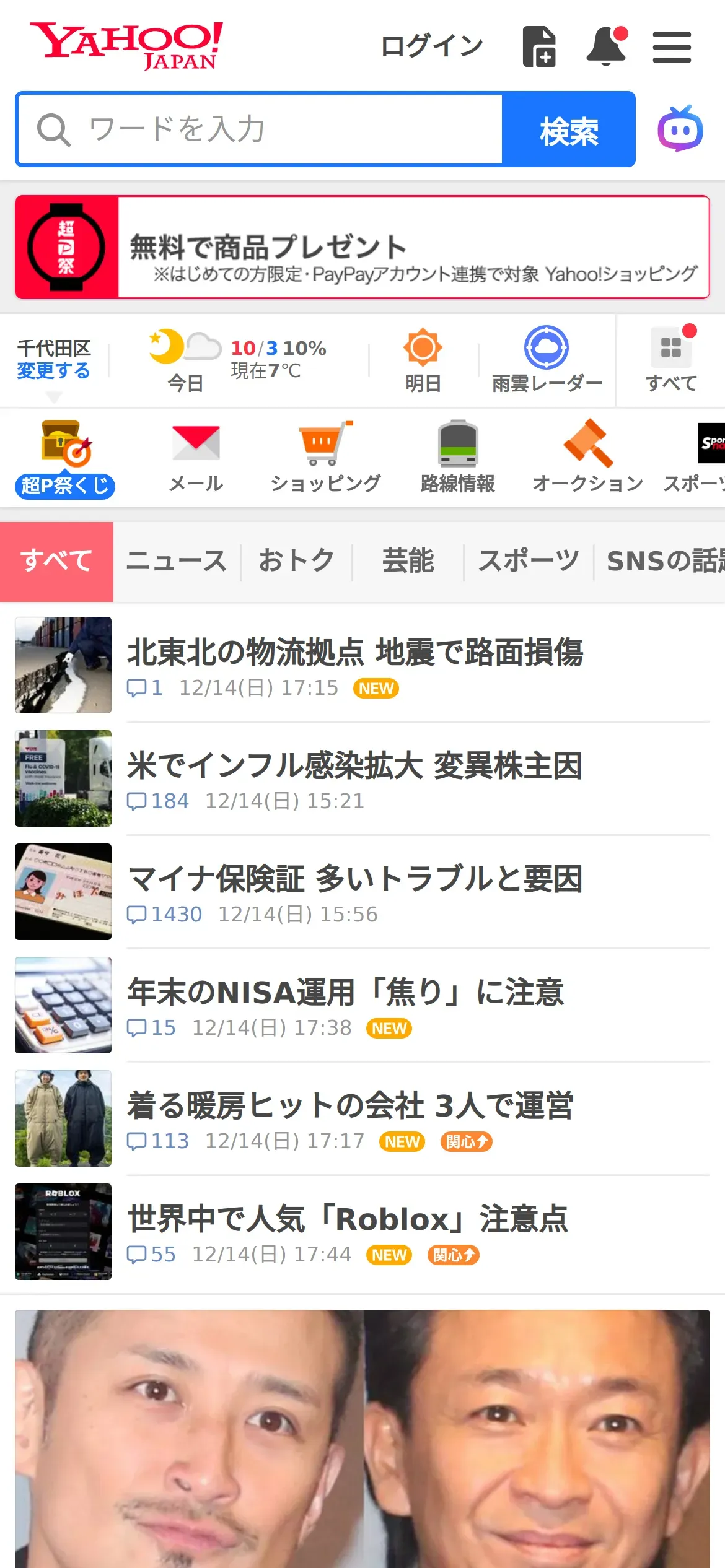725x1568 pixels.
Task: Open the AI assistant robot icon
Action: click(x=680, y=129)
